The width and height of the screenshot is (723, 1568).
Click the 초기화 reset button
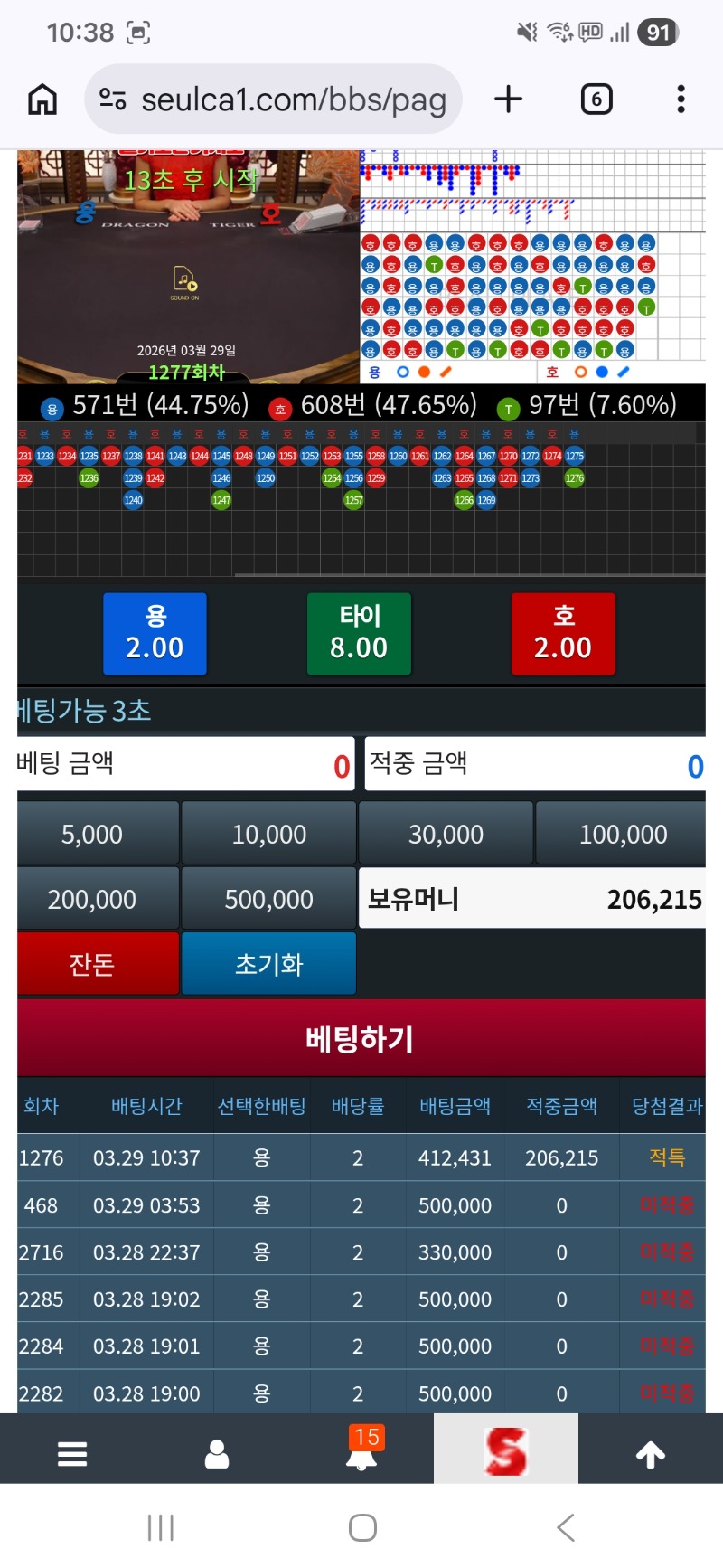tap(268, 963)
